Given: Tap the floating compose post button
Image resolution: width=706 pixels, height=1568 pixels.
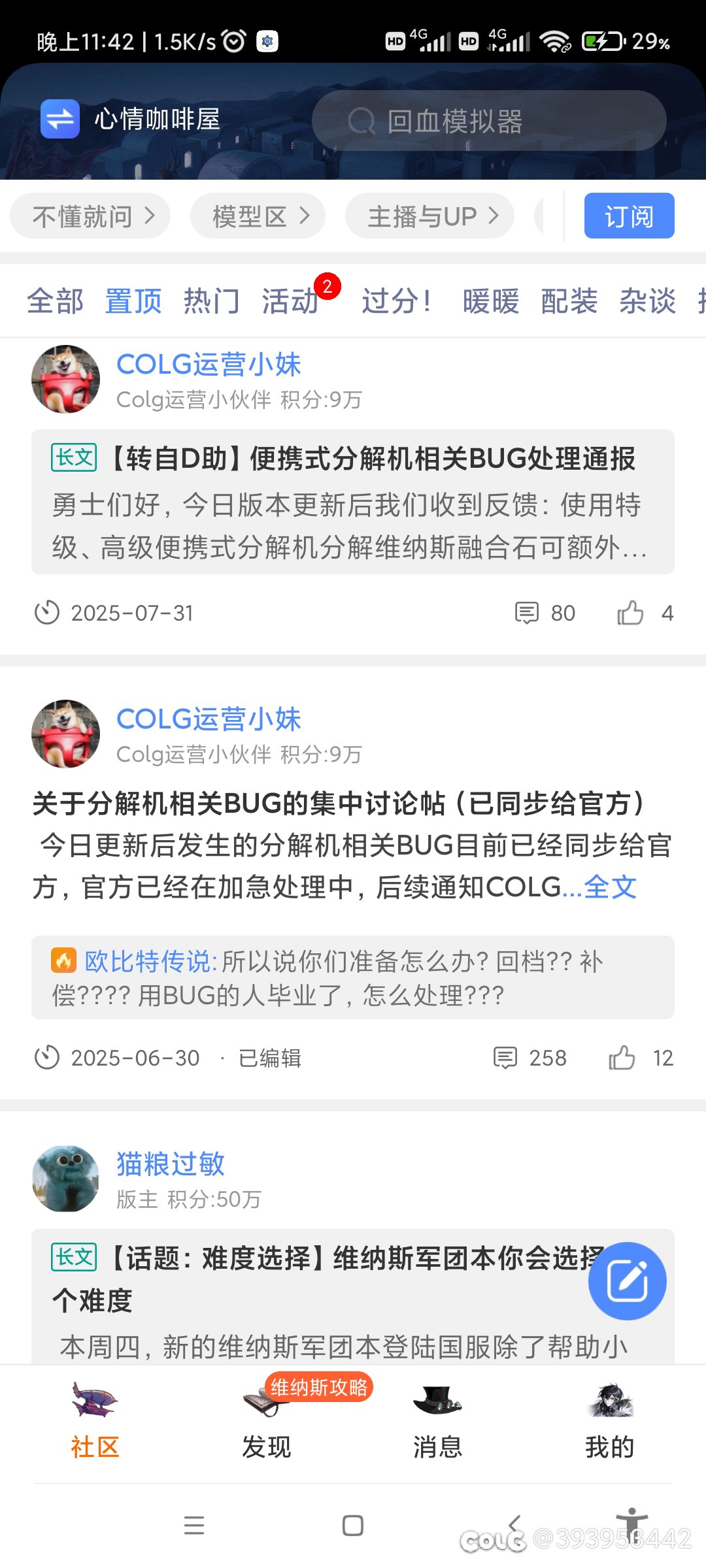Looking at the screenshot, I should (628, 1281).
